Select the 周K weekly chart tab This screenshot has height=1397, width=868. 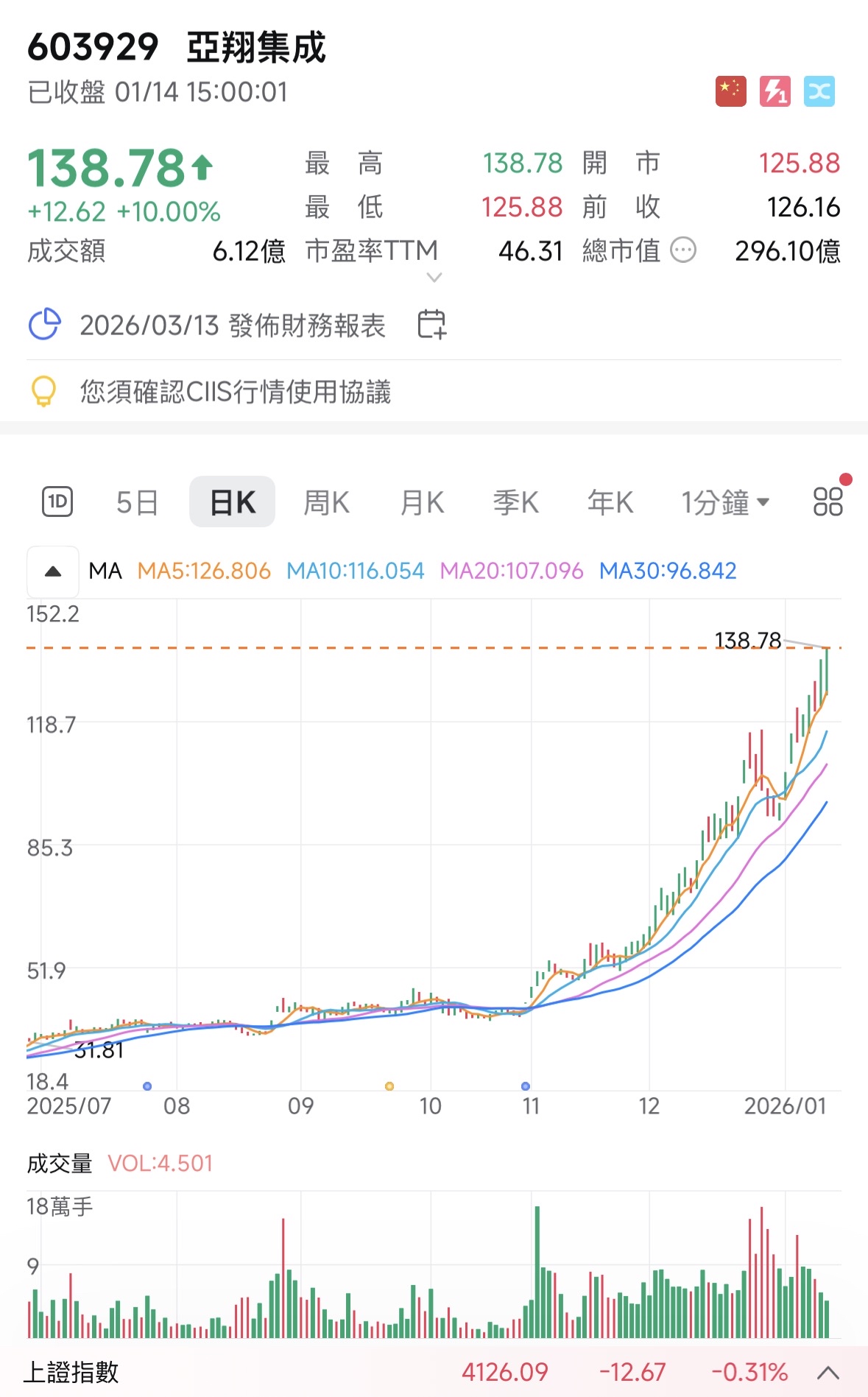(326, 502)
